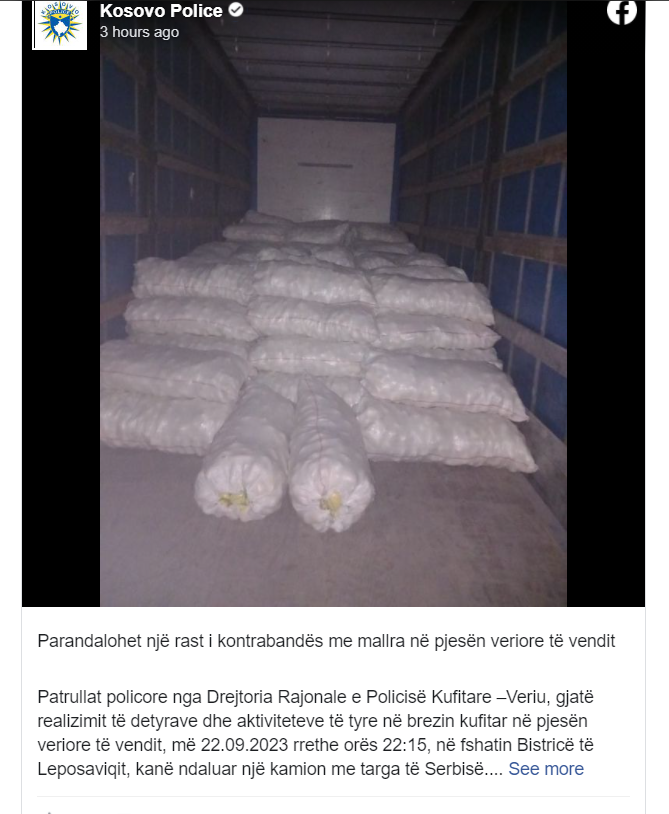669x814 pixels.
Task: Open the Facebook logo icon
Action: coord(622,11)
